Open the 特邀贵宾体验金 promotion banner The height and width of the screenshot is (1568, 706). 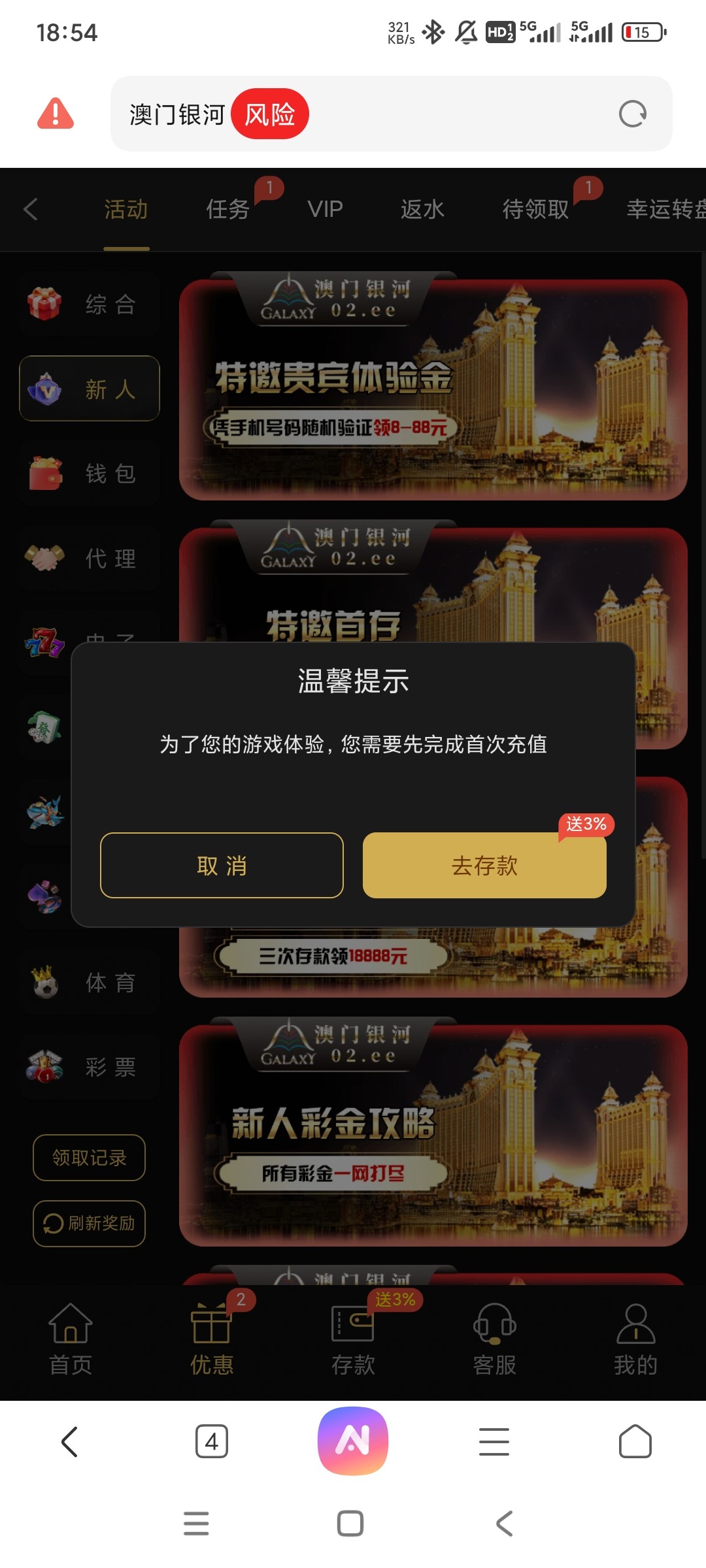pos(433,389)
